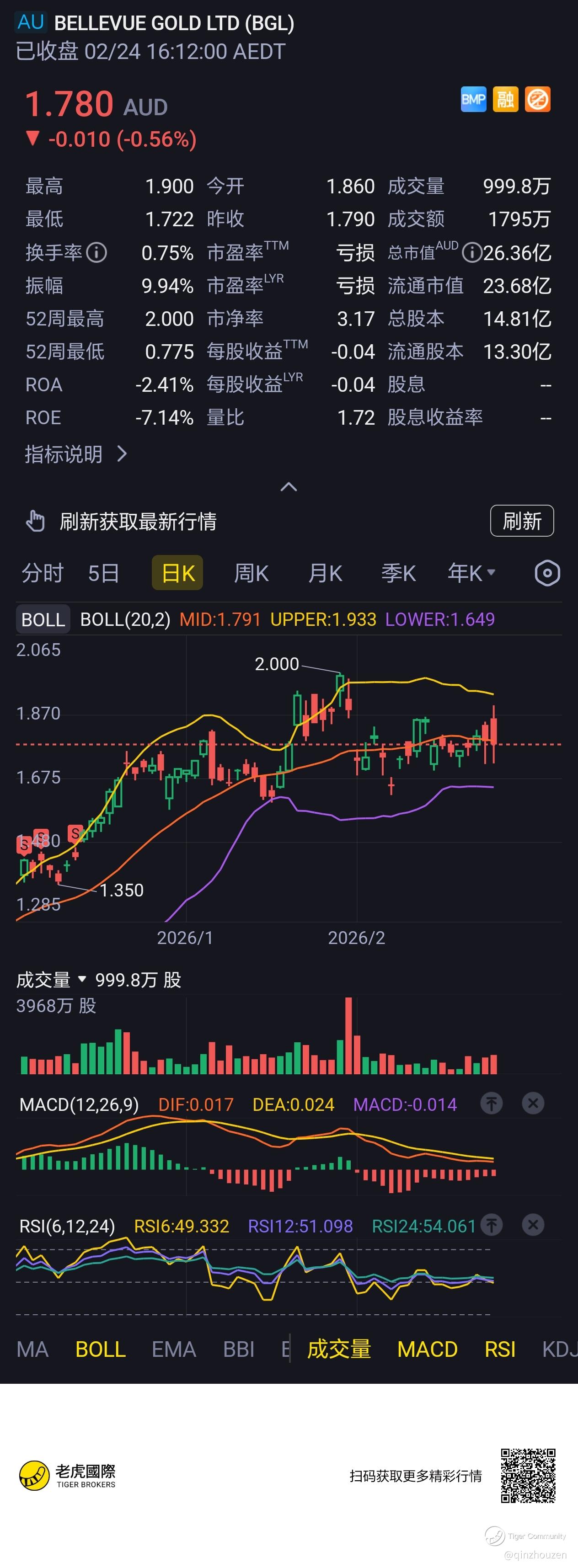Choose the EMA indicator

174,1349
